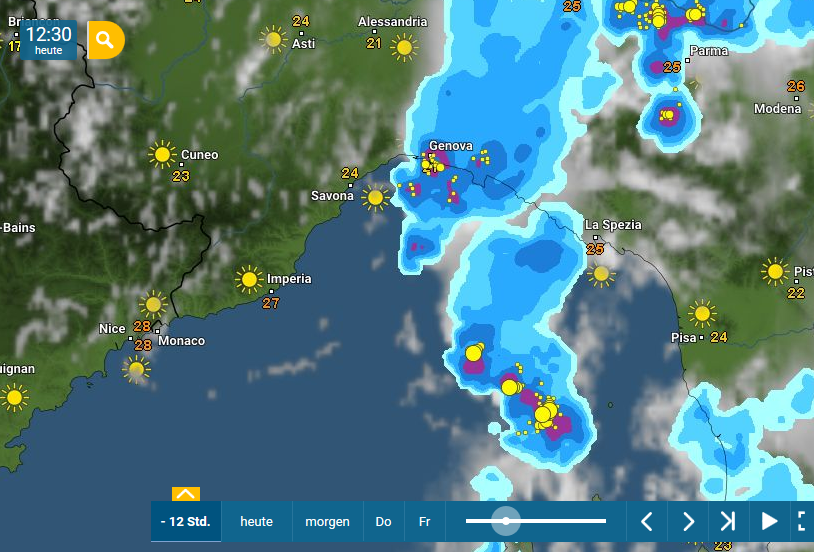The height and width of the screenshot is (552, 814).
Task: Step forward one radar frame
Action: tap(688, 521)
